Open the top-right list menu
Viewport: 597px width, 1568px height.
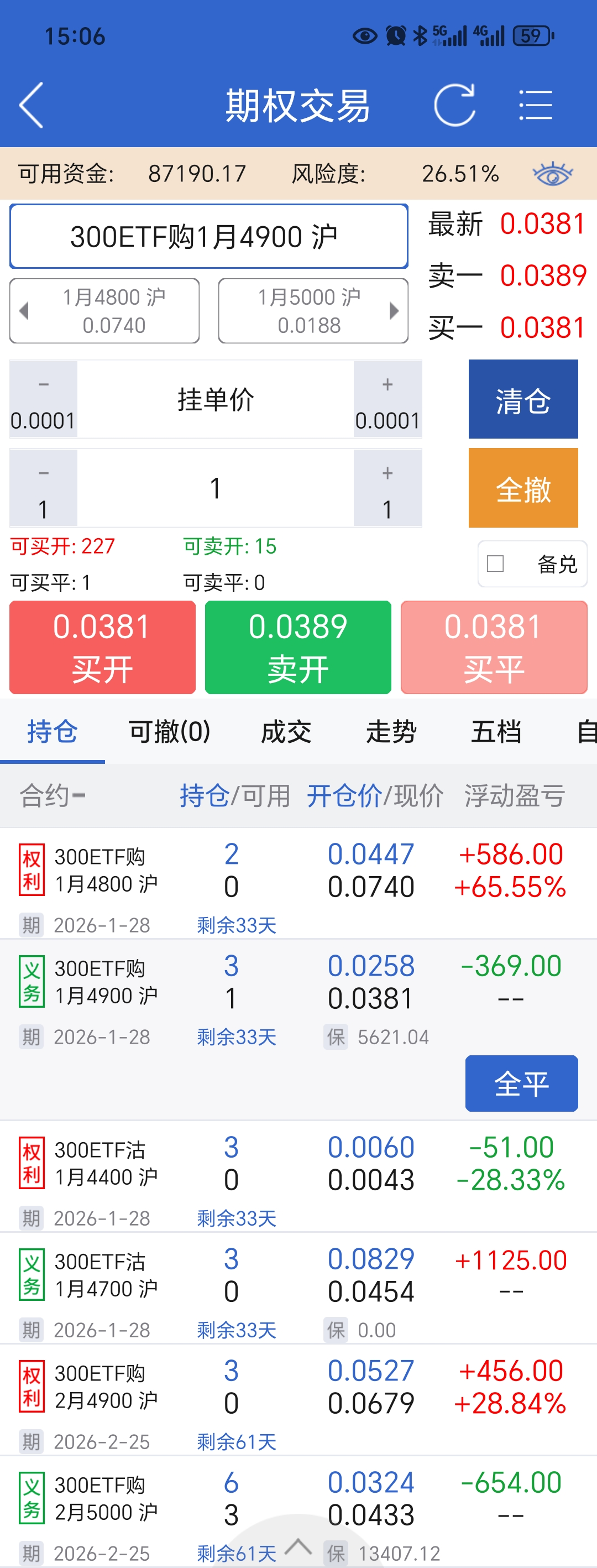[536, 105]
